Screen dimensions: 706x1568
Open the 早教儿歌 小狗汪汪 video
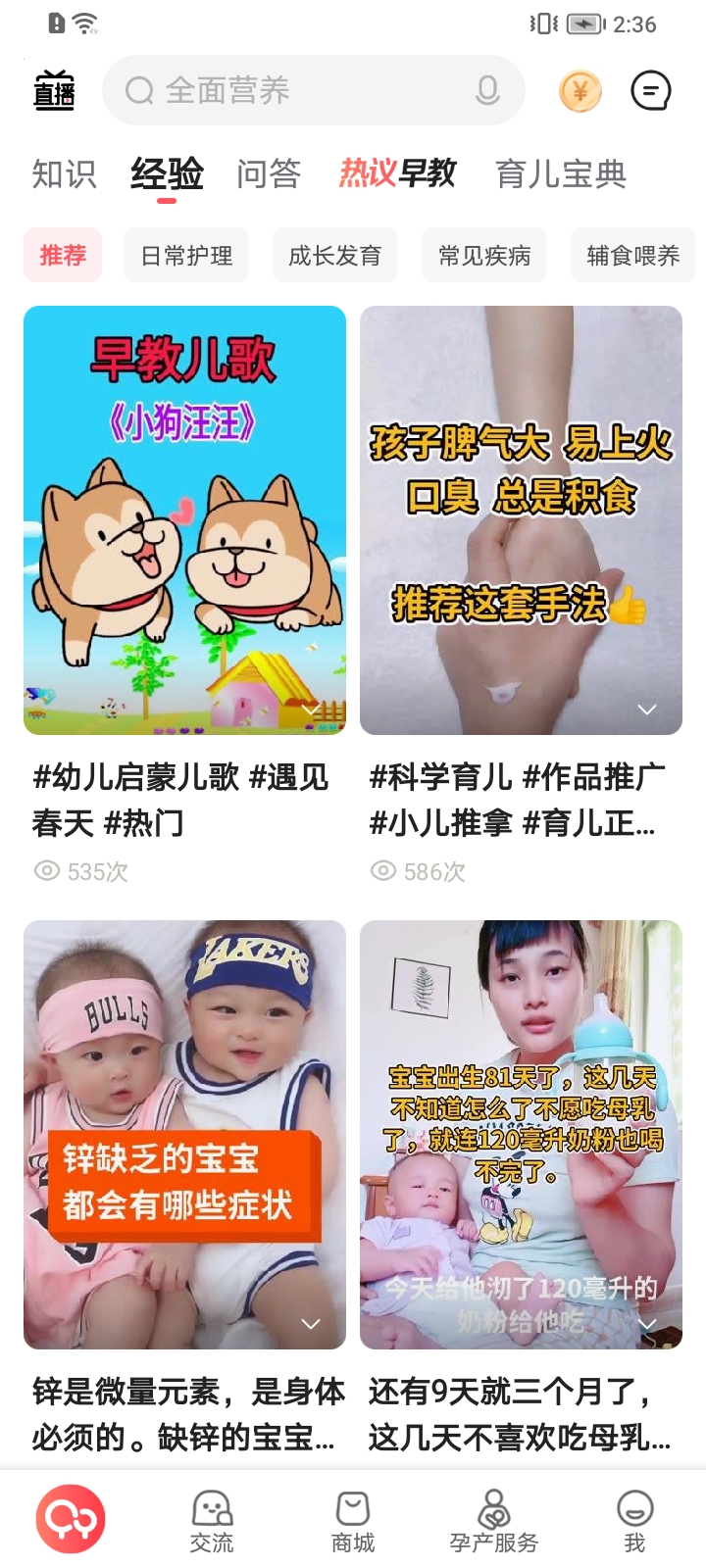click(184, 520)
